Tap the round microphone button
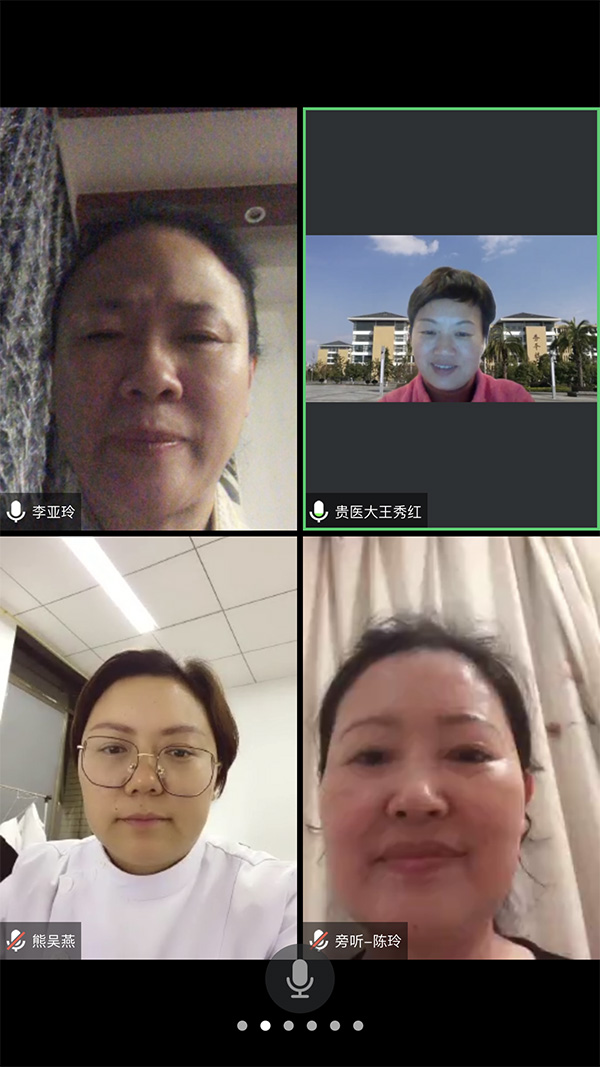 tap(300, 979)
